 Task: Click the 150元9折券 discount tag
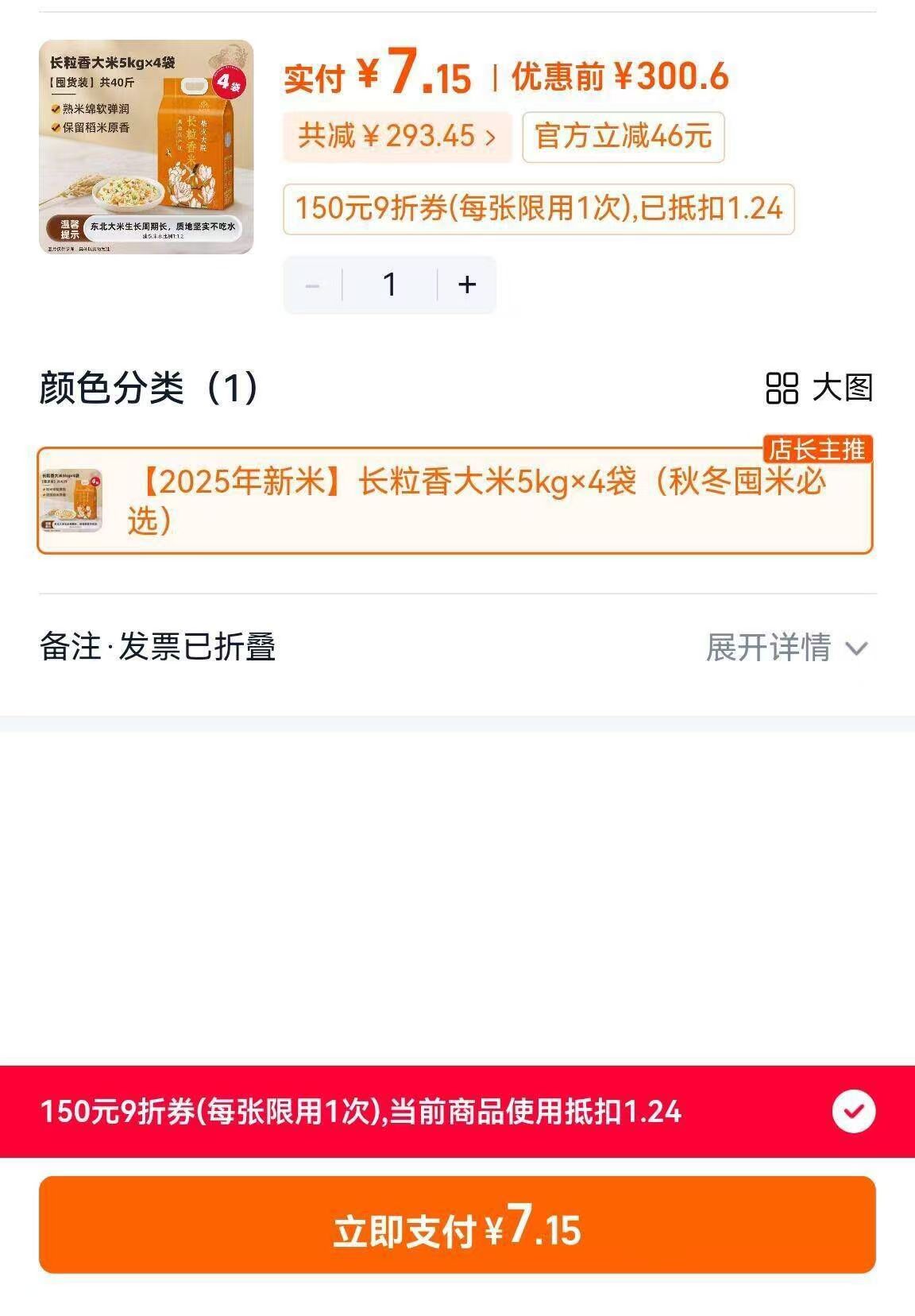pyautogui.click(x=542, y=209)
